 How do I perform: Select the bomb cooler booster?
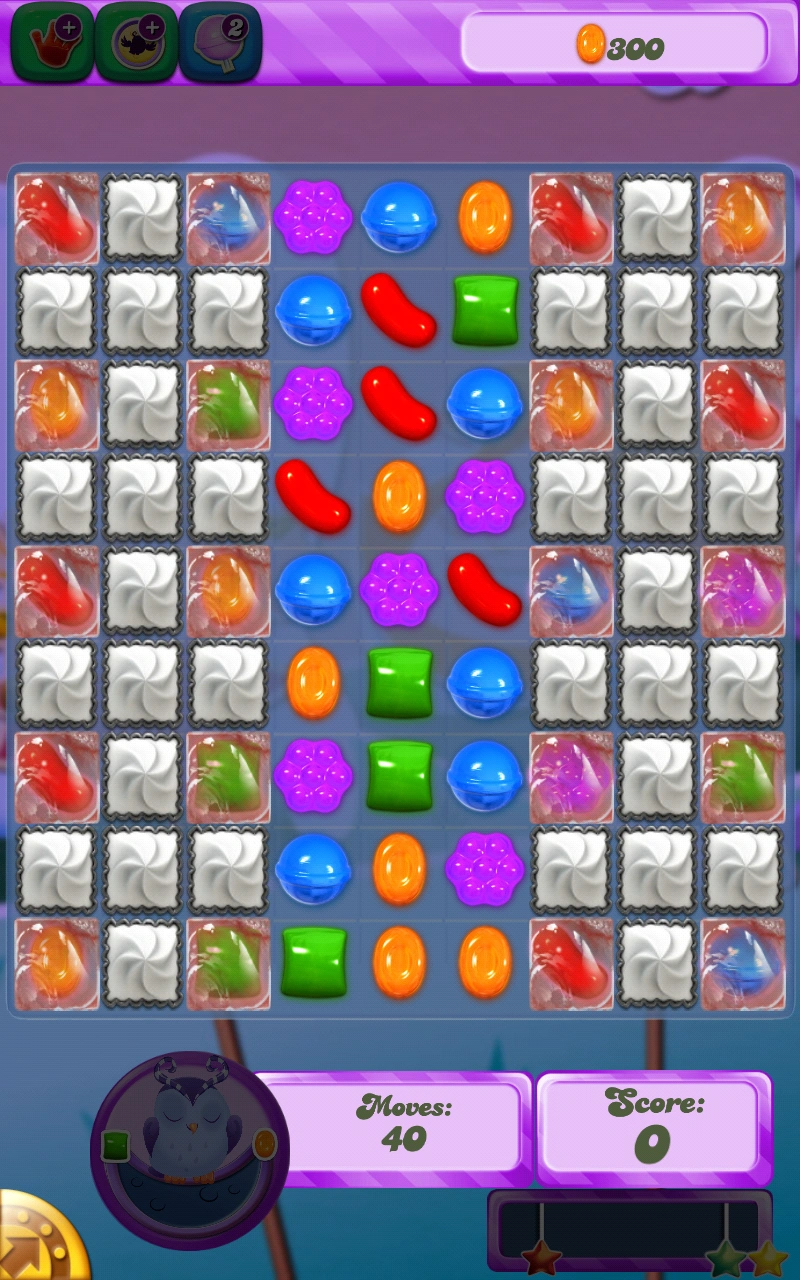(x=136, y=42)
